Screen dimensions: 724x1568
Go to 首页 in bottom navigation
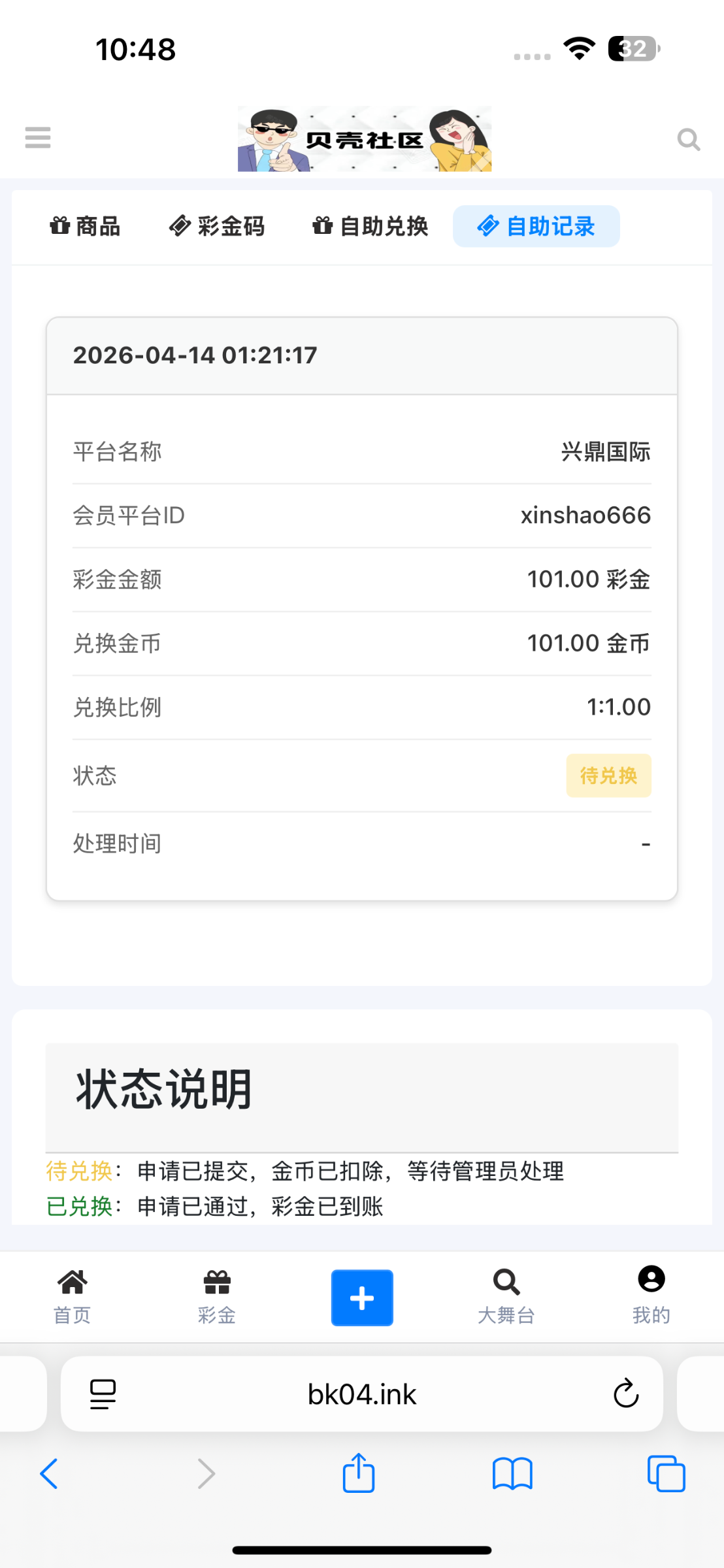click(x=72, y=1297)
